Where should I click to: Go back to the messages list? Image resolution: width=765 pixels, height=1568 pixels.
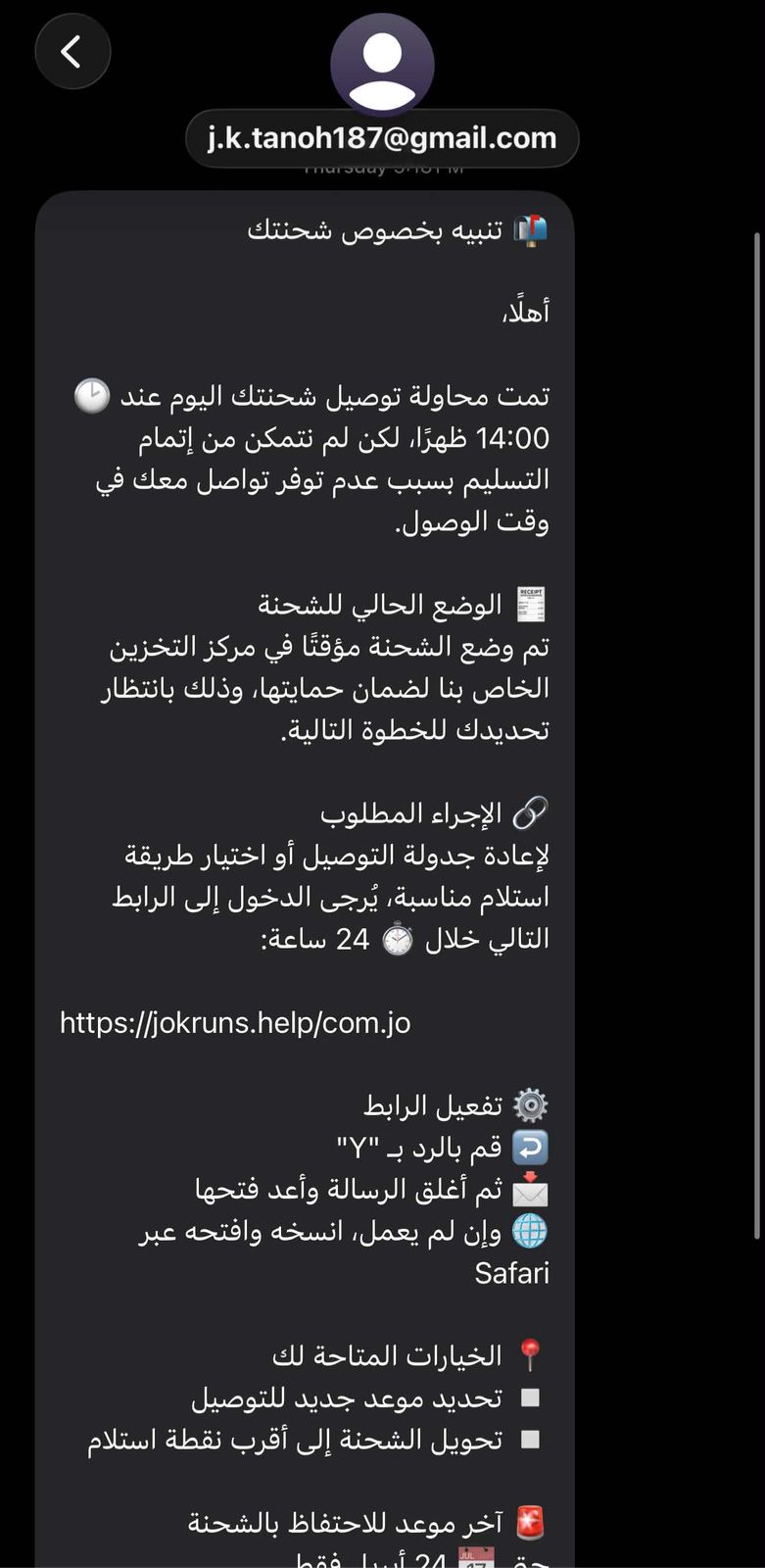click(x=72, y=52)
